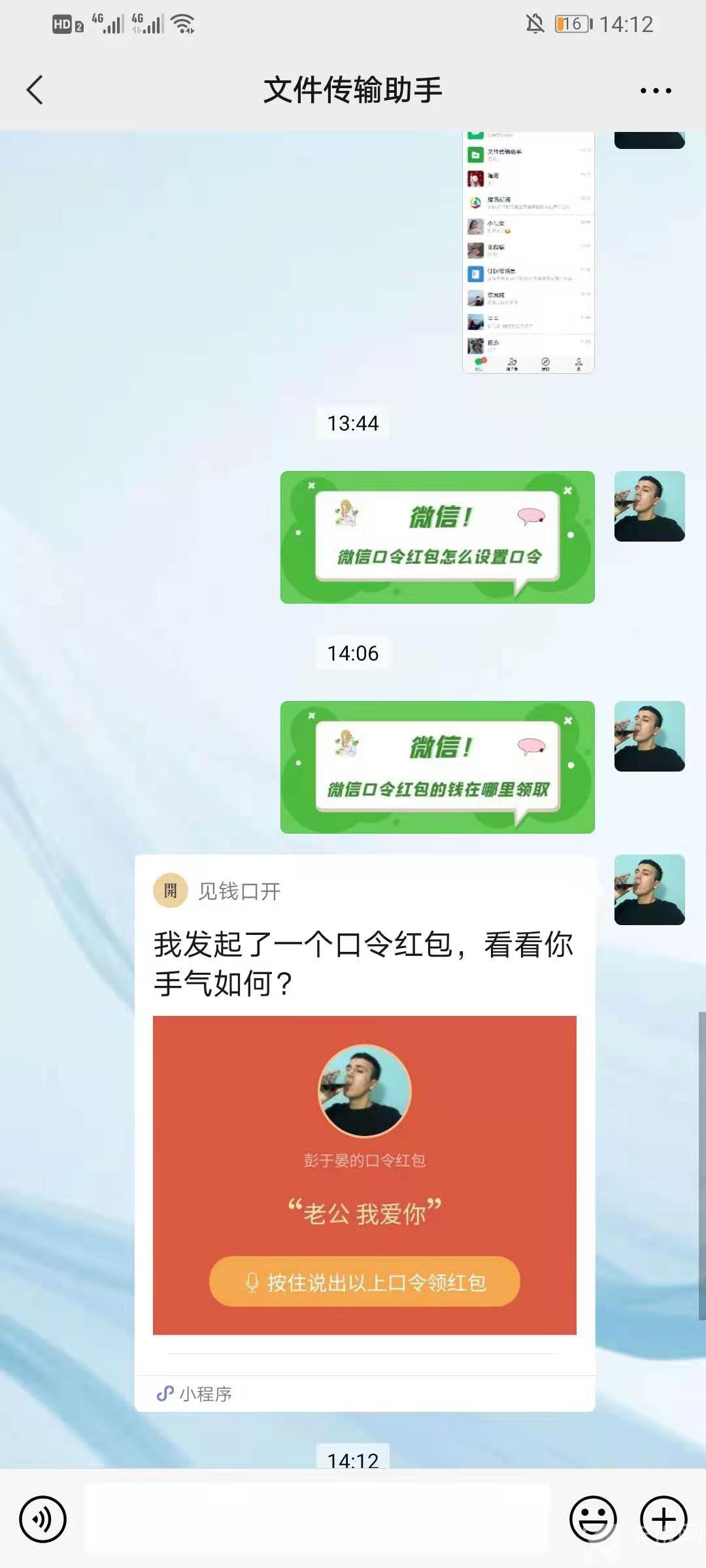
Task: Open the plus attachments menu
Action: [x=663, y=1519]
